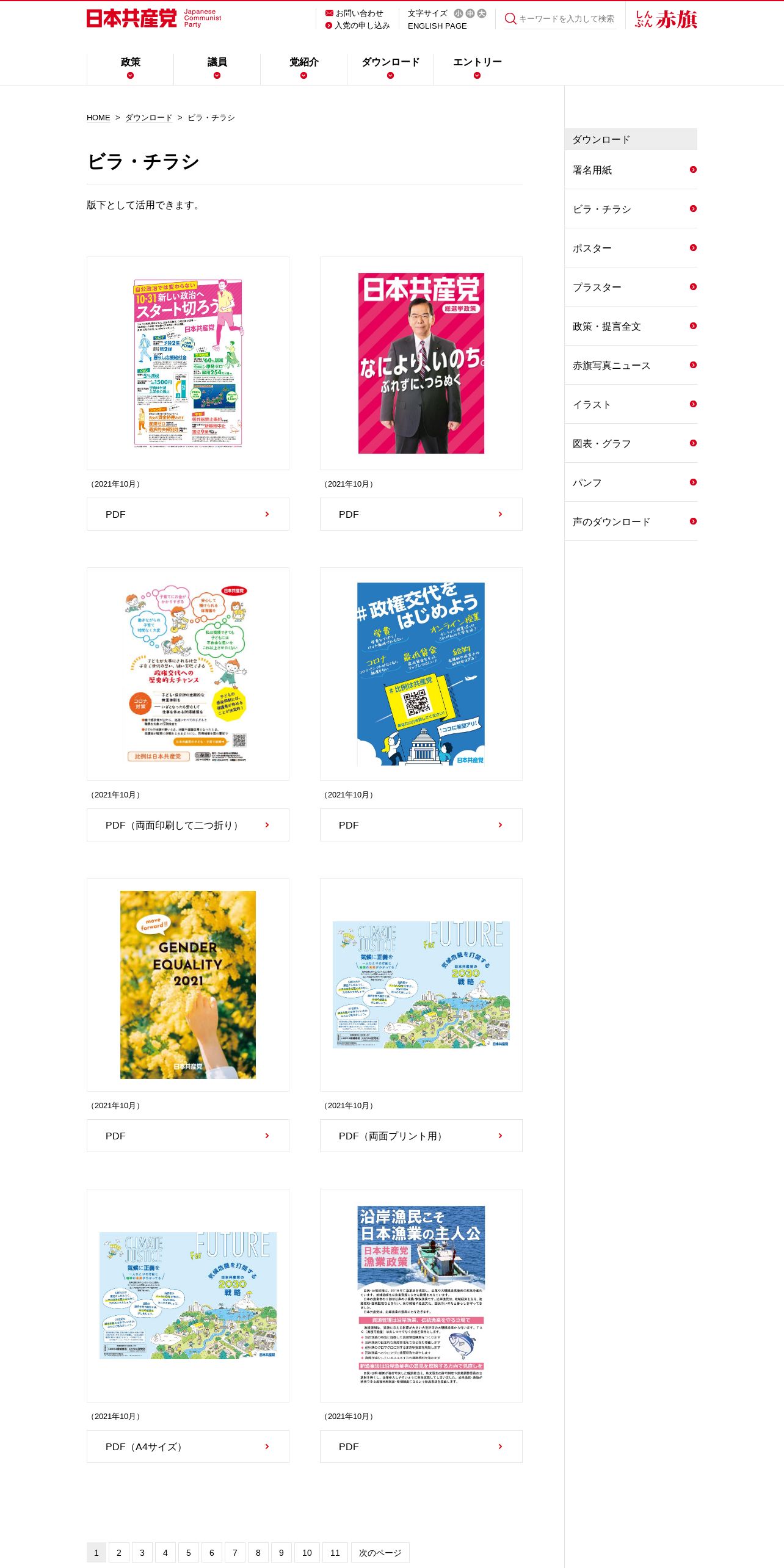Open 赤旗写真ニュース in the sidebar
The width and height of the screenshot is (784, 1568).
tap(631, 365)
